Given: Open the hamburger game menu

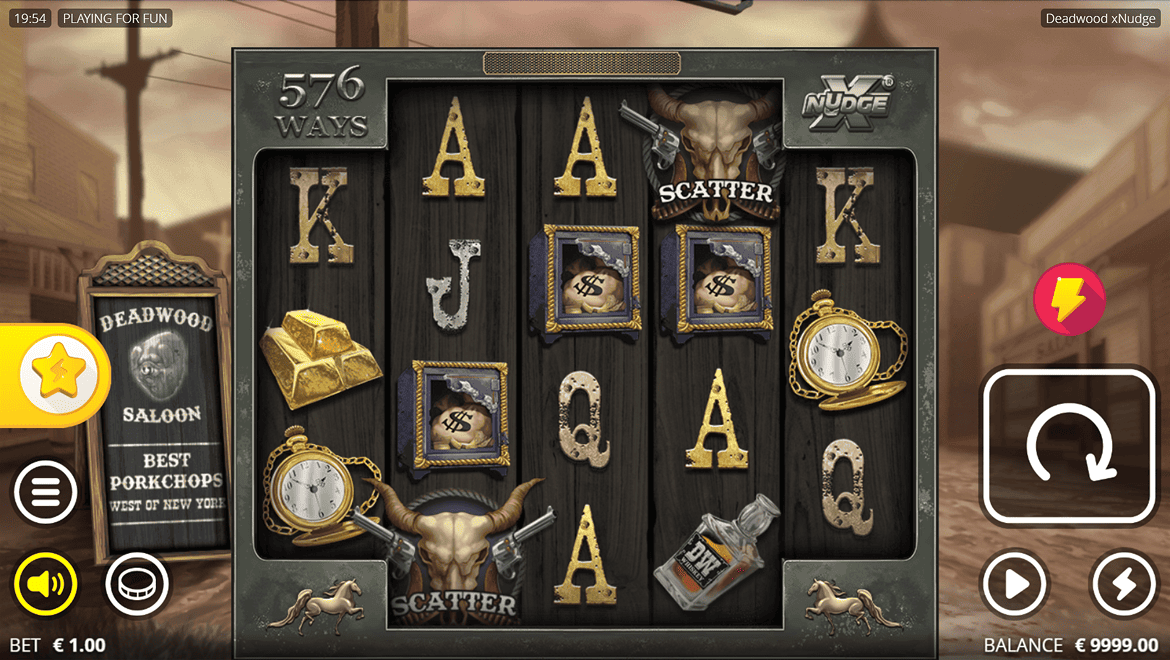Looking at the screenshot, I should click(x=45, y=493).
